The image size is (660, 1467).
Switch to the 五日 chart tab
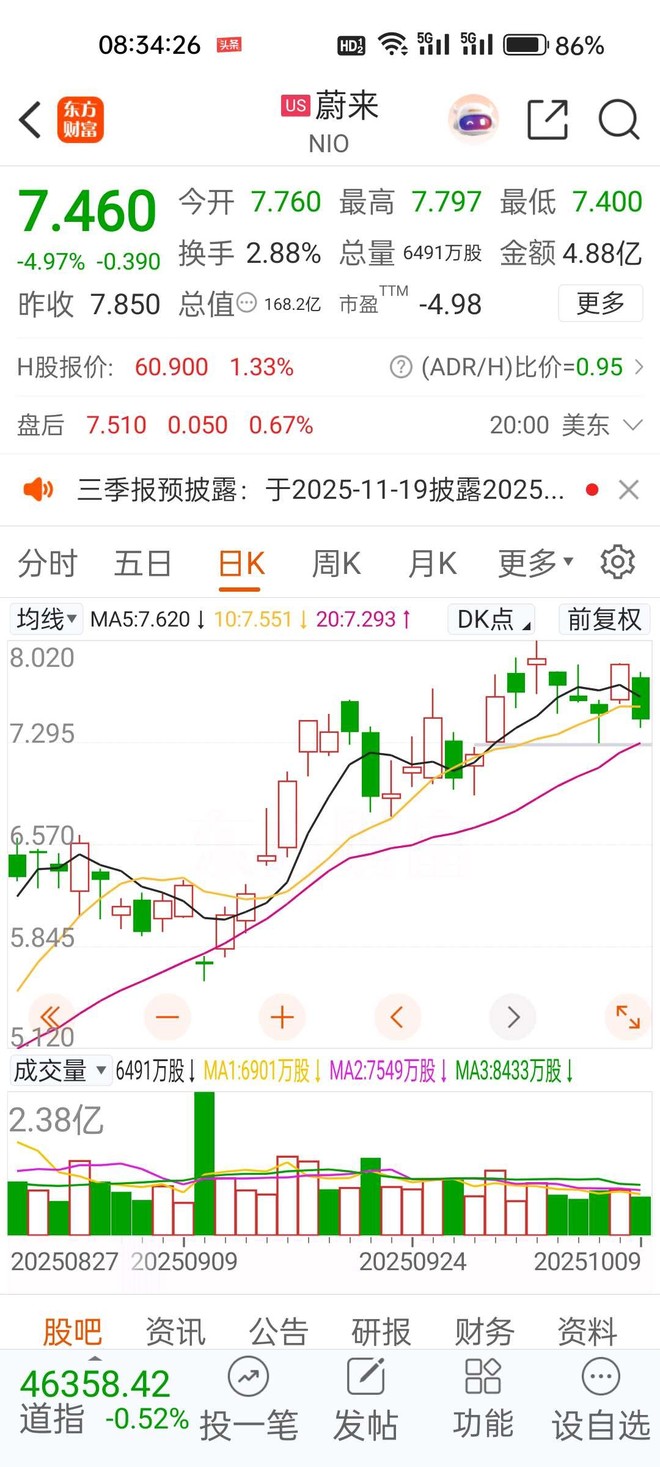143,563
